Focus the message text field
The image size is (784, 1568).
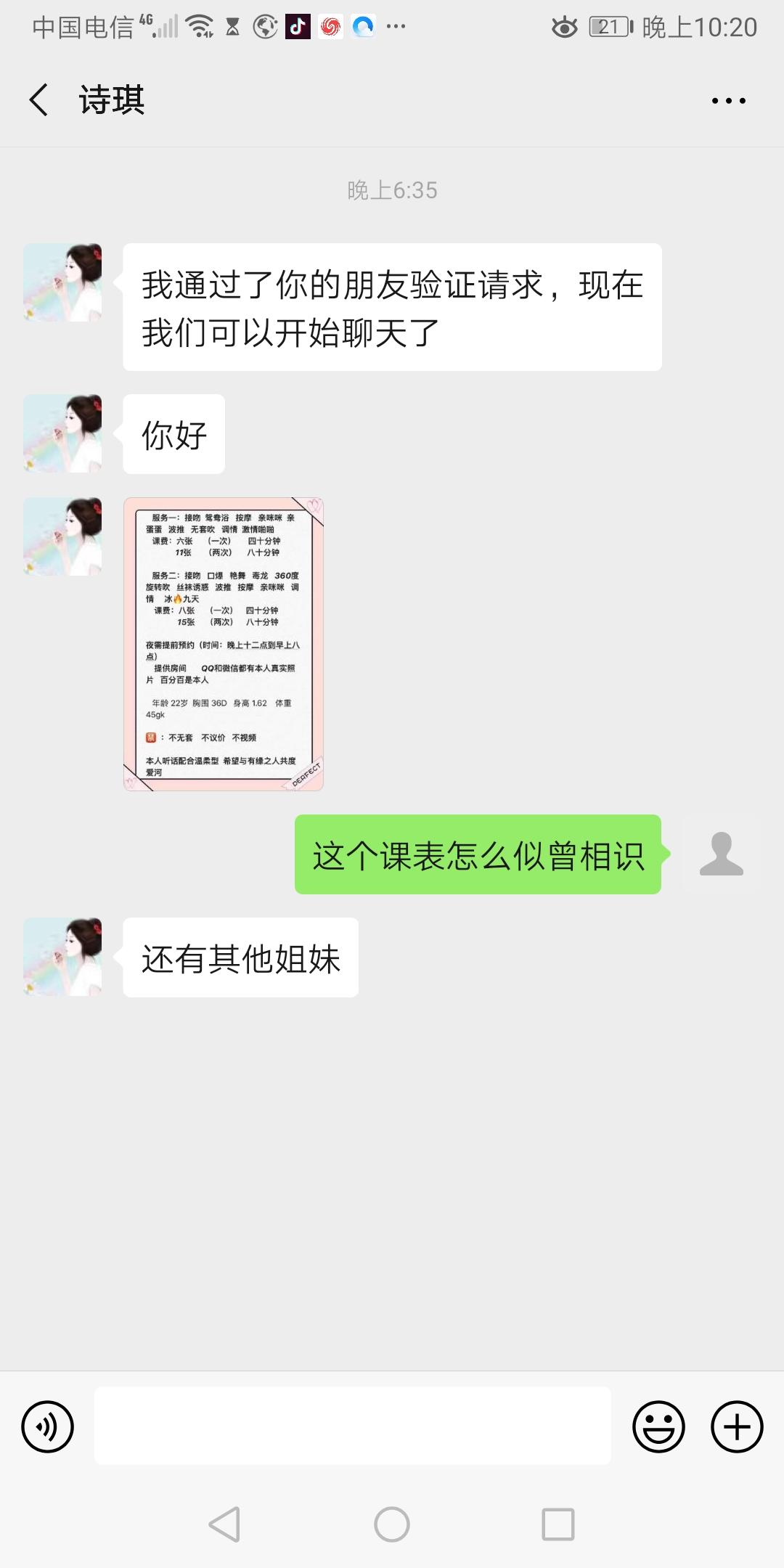pyautogui.click(x=352, y=1426)
